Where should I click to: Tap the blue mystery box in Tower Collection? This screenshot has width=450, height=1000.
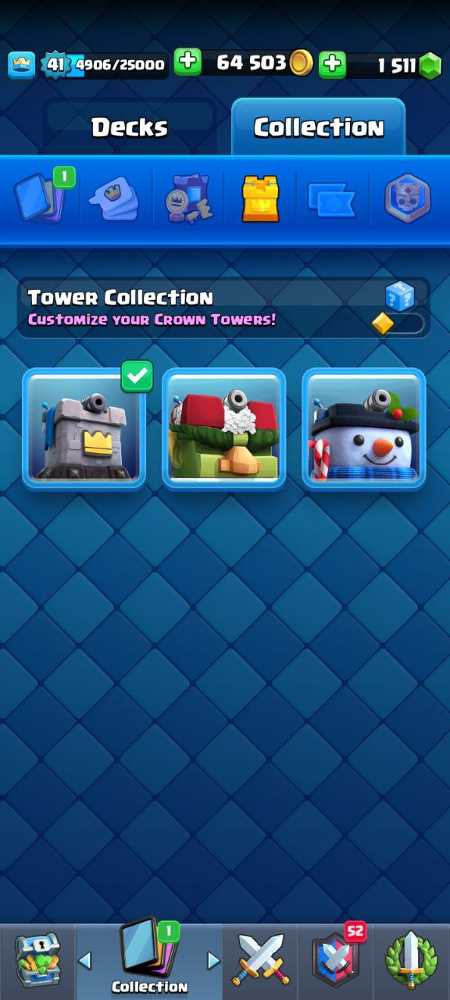(400, 296)
